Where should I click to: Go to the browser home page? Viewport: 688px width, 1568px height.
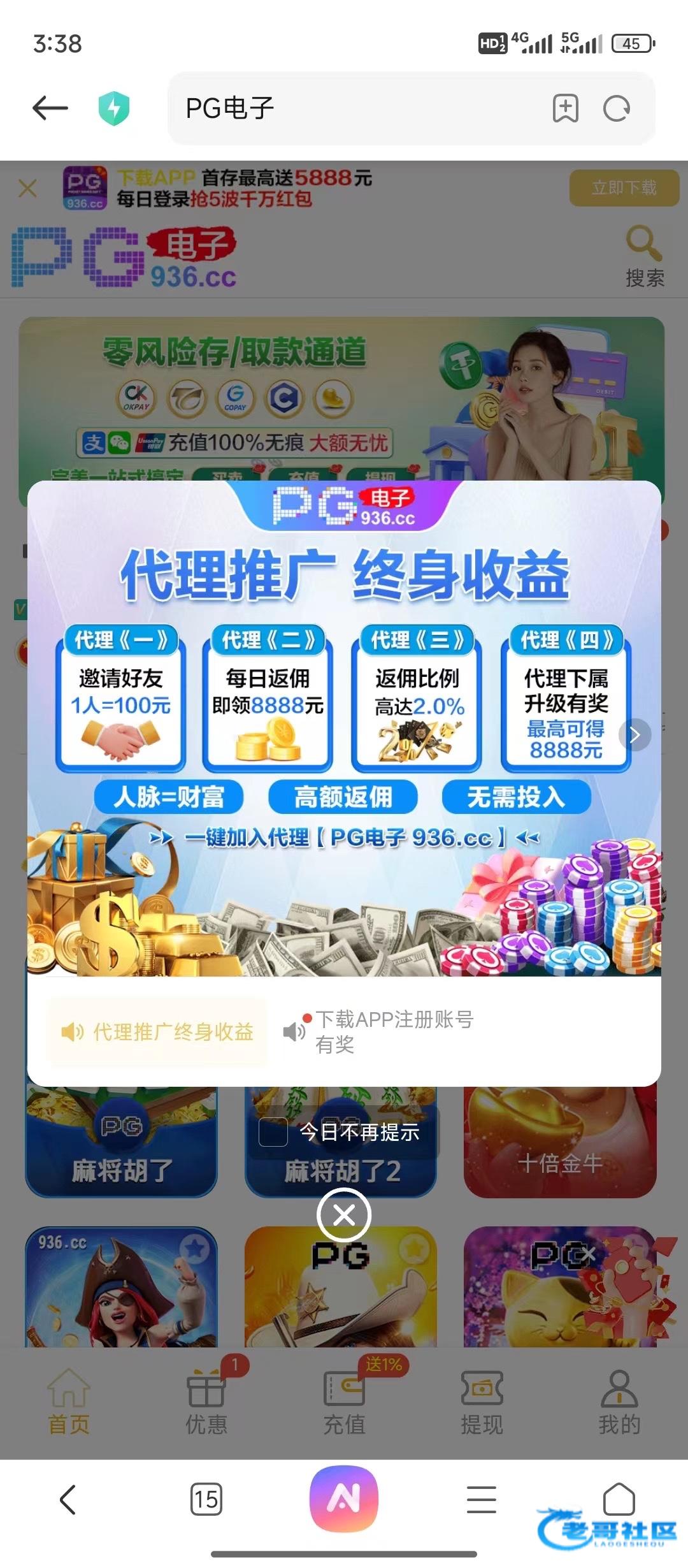point(619,1498)
